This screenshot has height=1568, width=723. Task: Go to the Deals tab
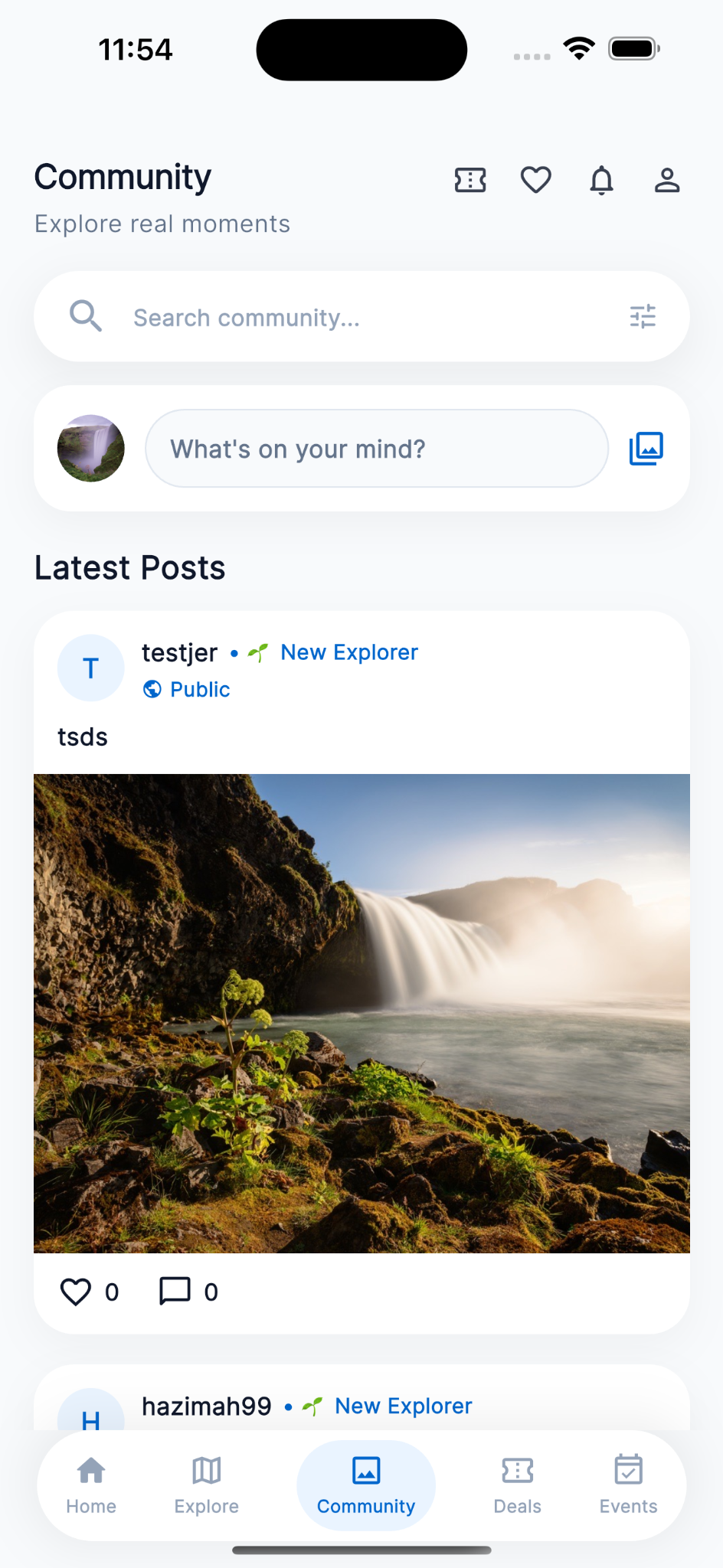click(518, 1485)
